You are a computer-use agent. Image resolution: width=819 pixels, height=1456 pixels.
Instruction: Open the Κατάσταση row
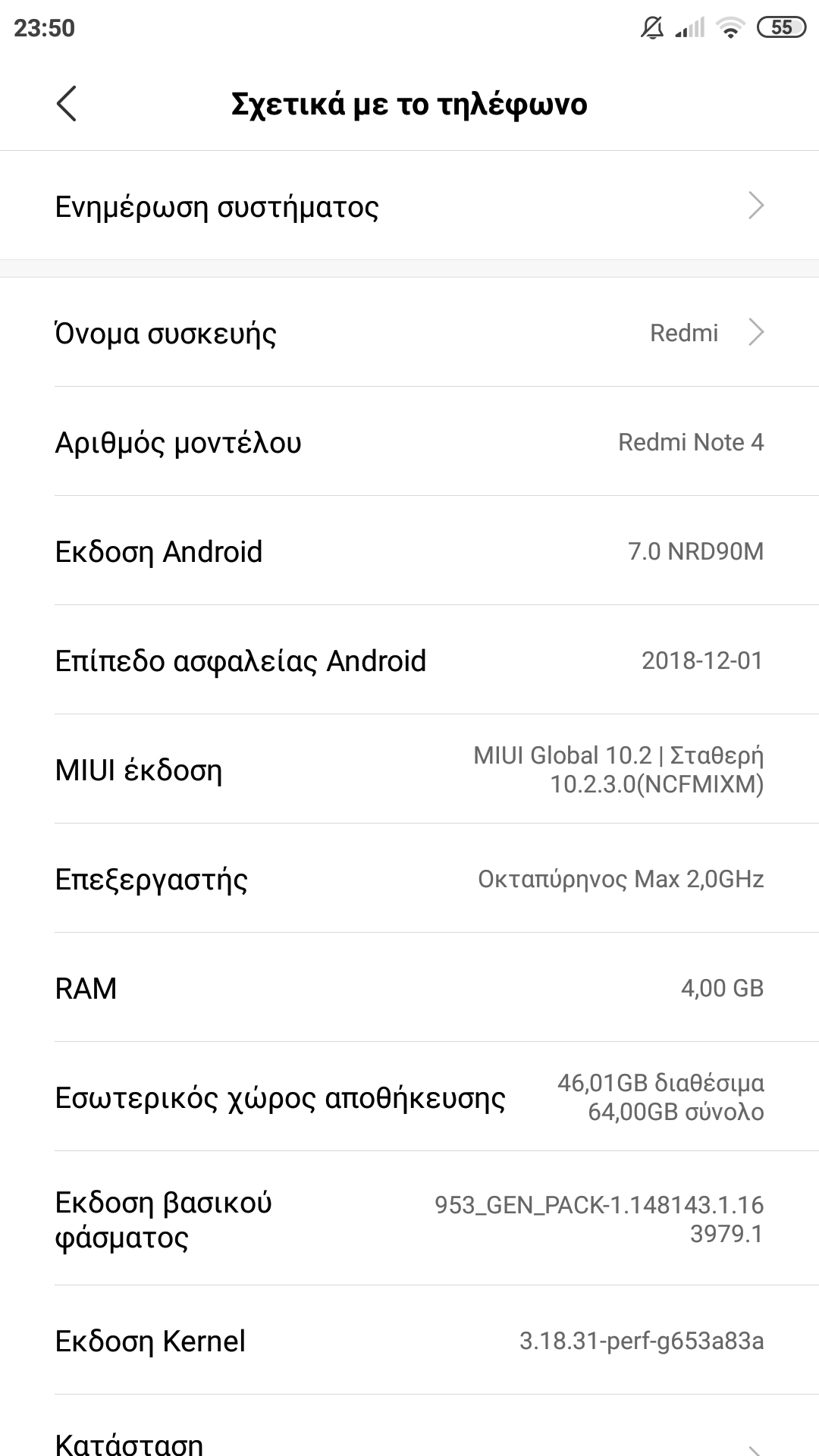point(409,1439)
